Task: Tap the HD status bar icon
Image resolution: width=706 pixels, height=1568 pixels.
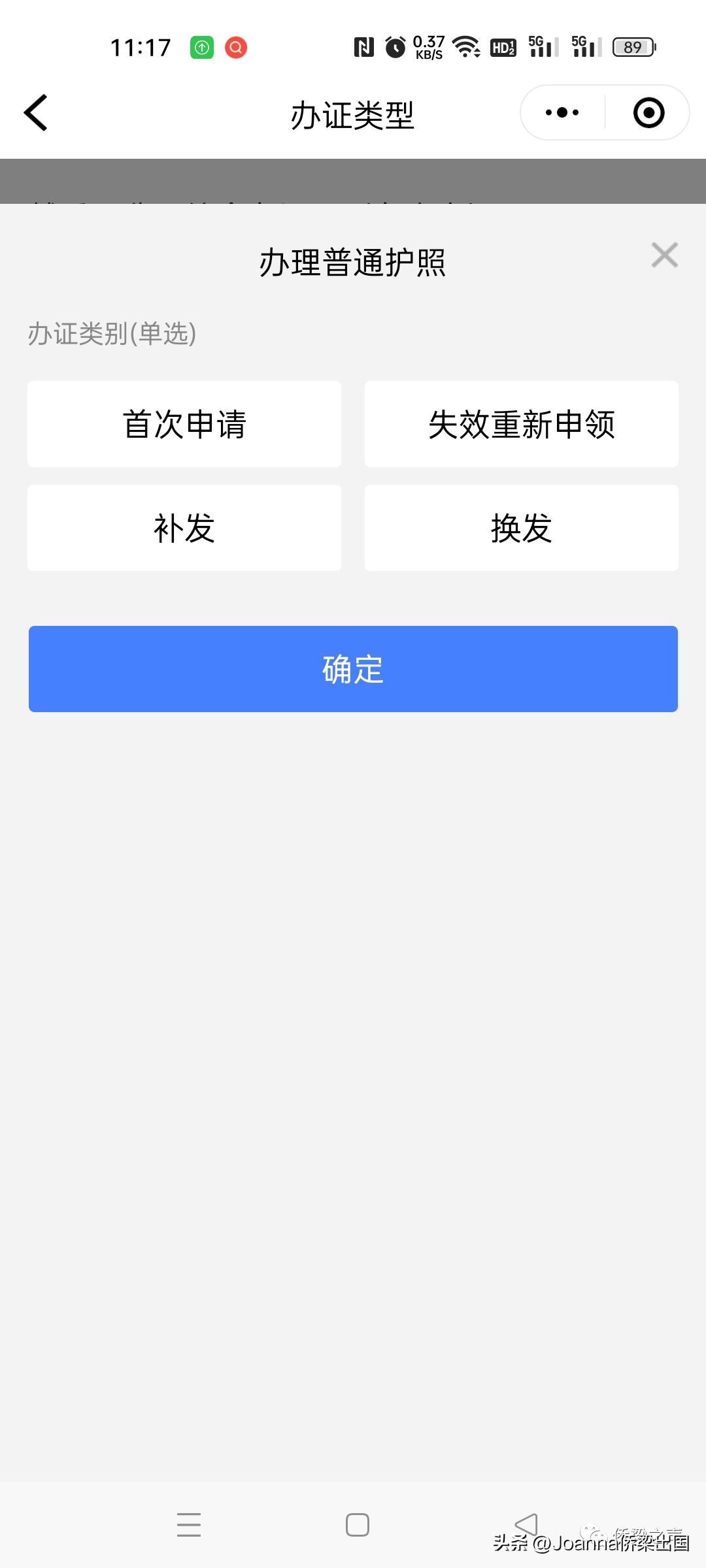Action: pyautogui.click(x=503, y=47)
